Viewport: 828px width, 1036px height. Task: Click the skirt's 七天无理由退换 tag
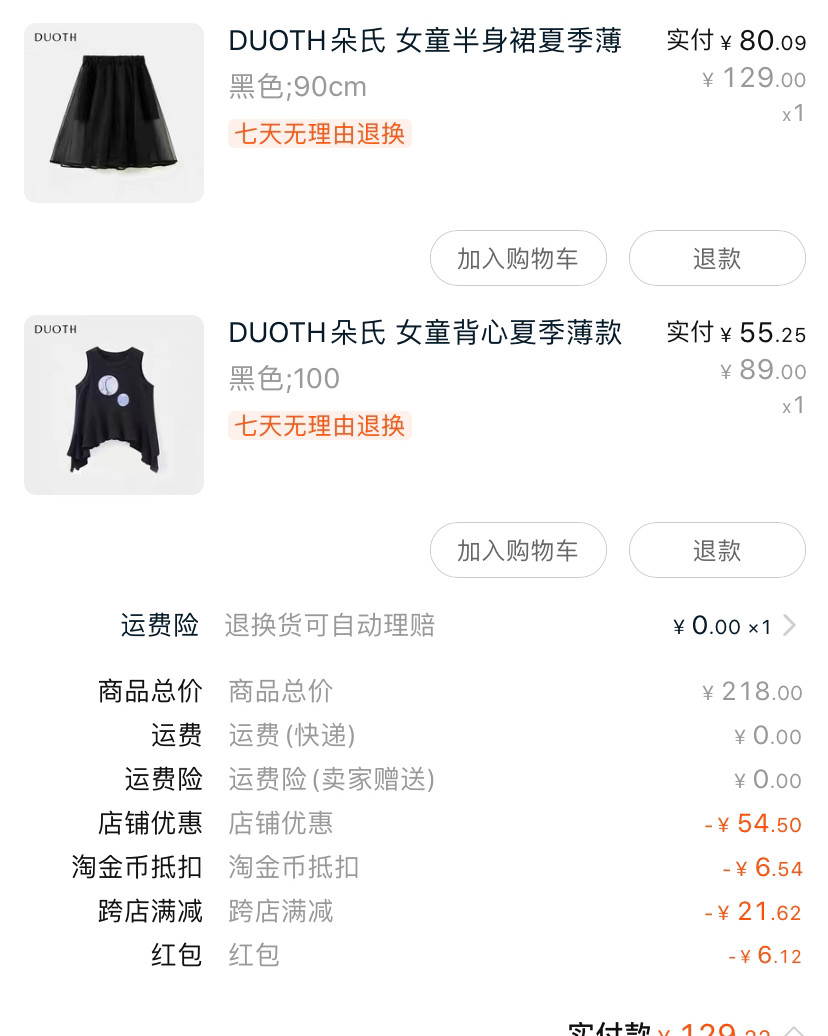(x=319, y=133)
